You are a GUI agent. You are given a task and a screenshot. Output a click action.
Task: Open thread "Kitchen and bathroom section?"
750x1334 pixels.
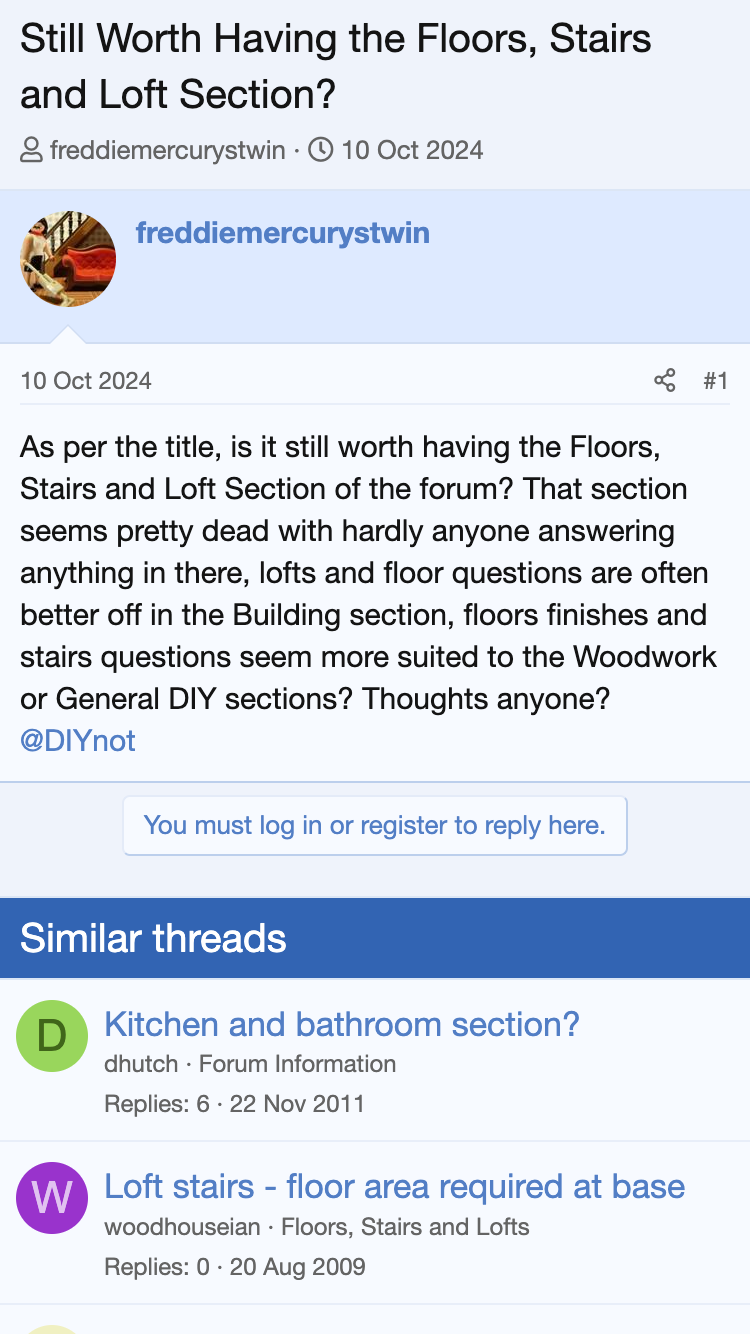point(342,1024)
